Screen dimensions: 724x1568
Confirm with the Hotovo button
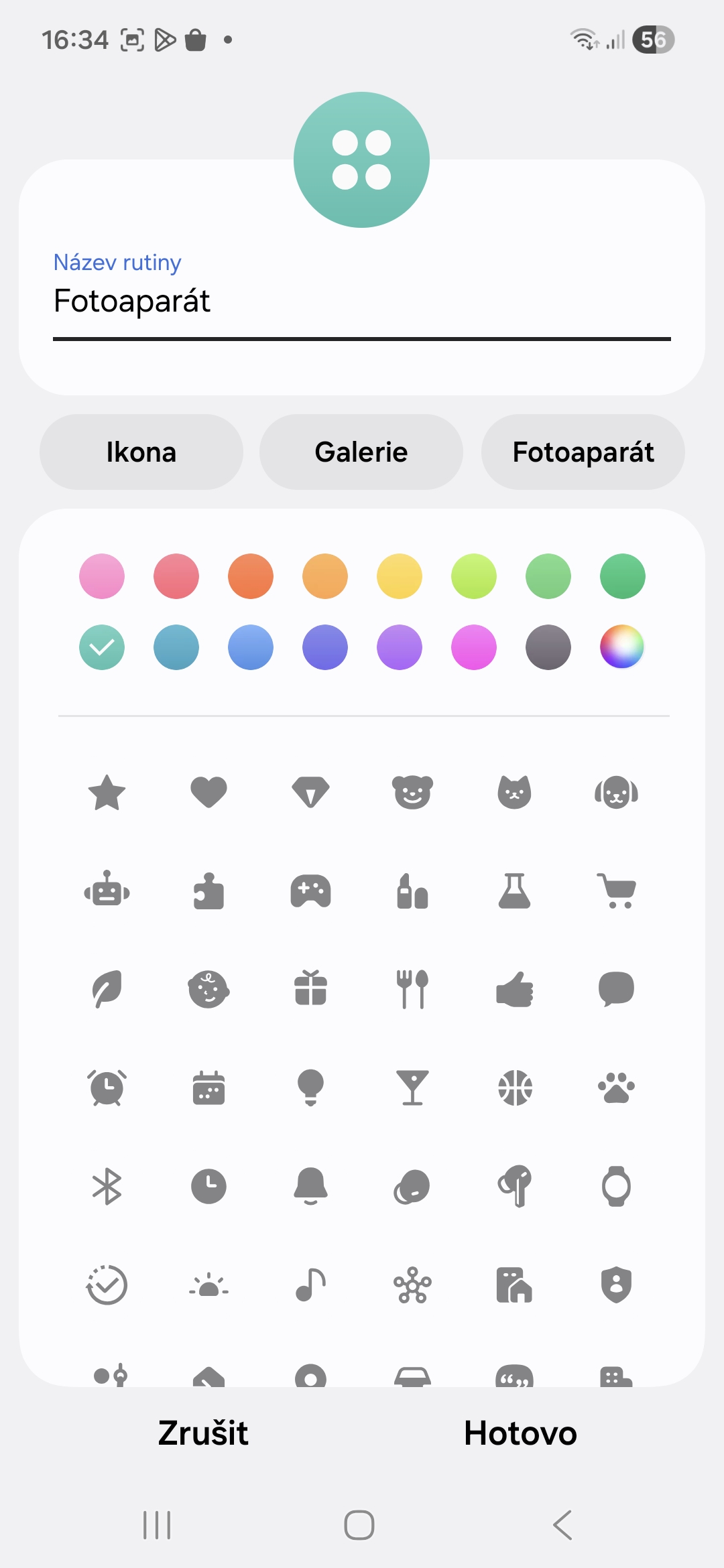pyautogui.click(x=520, y=1433)
